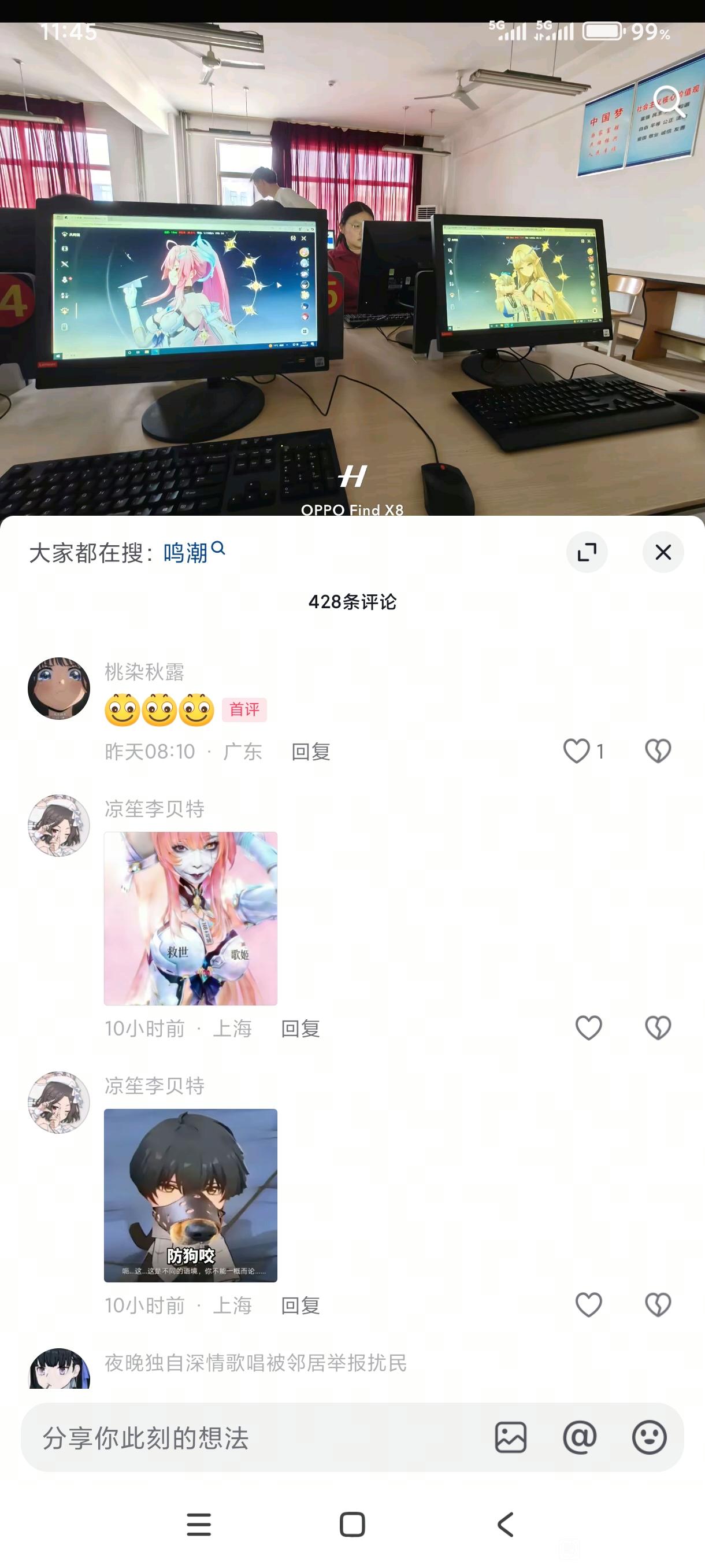Viewport: 705px width, 1568px height.
Task: Like the 救世歌姬 image comment
Action: click(588, 1028)
